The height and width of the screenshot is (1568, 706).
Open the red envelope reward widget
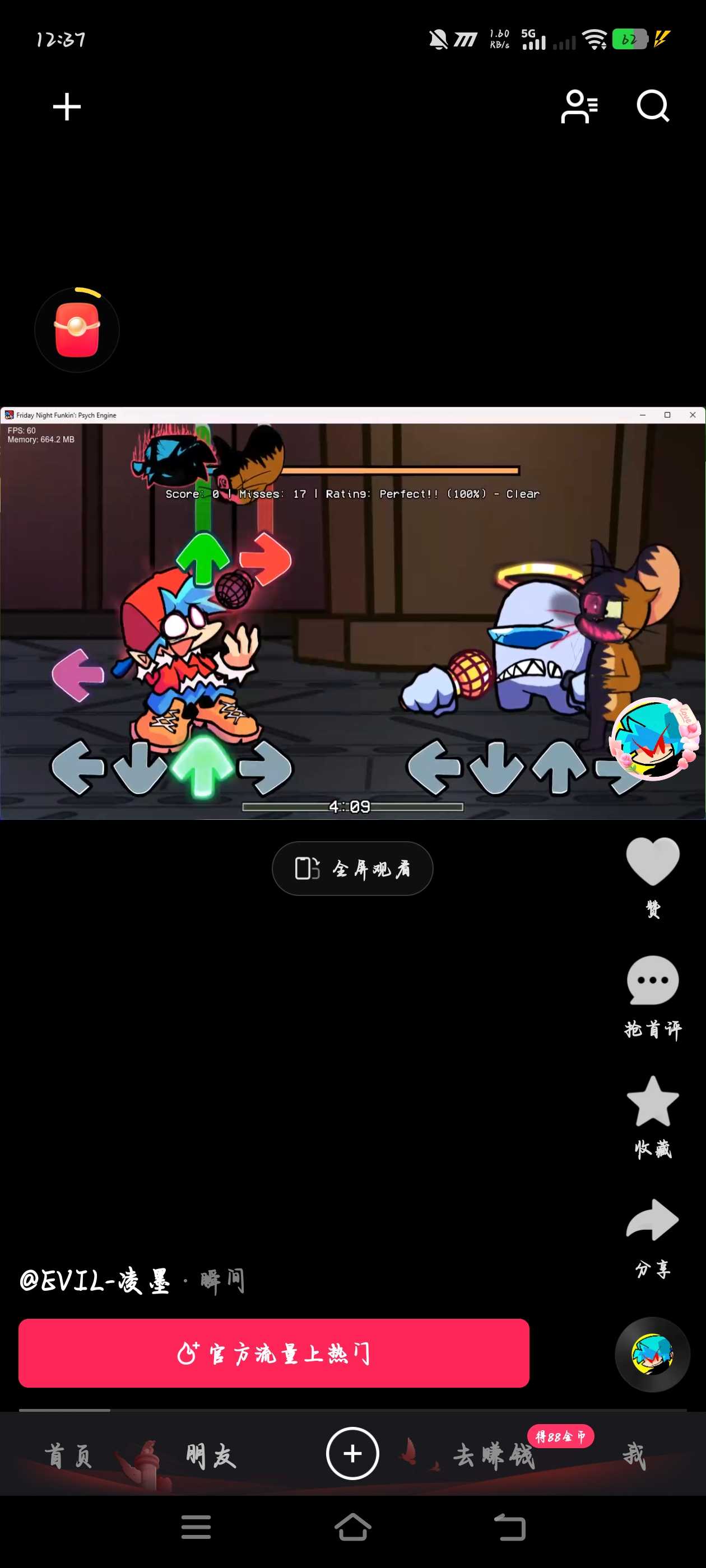[77, 330]
